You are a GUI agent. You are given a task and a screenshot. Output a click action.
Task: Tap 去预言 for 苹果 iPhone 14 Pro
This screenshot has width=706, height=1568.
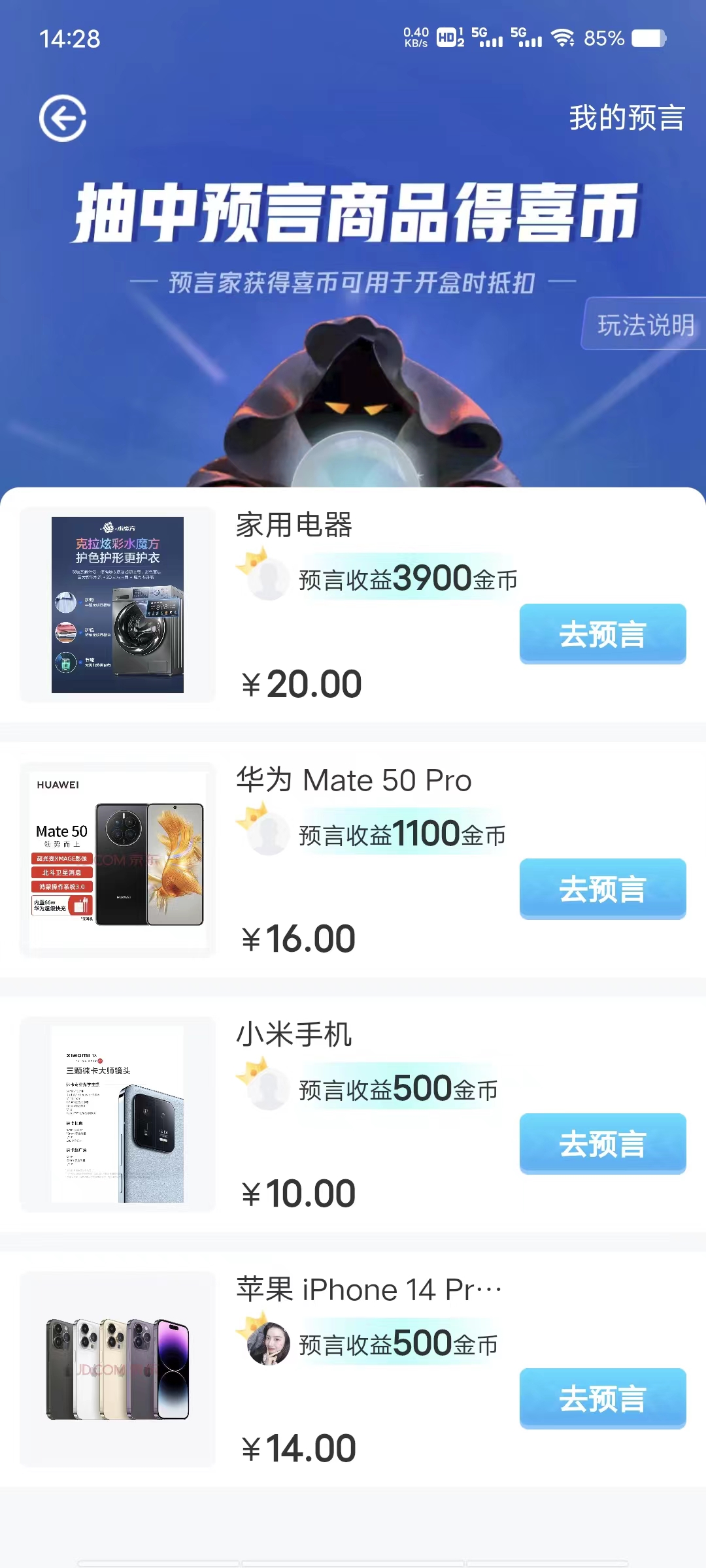pyautogui.click(x=602, y=1398)
